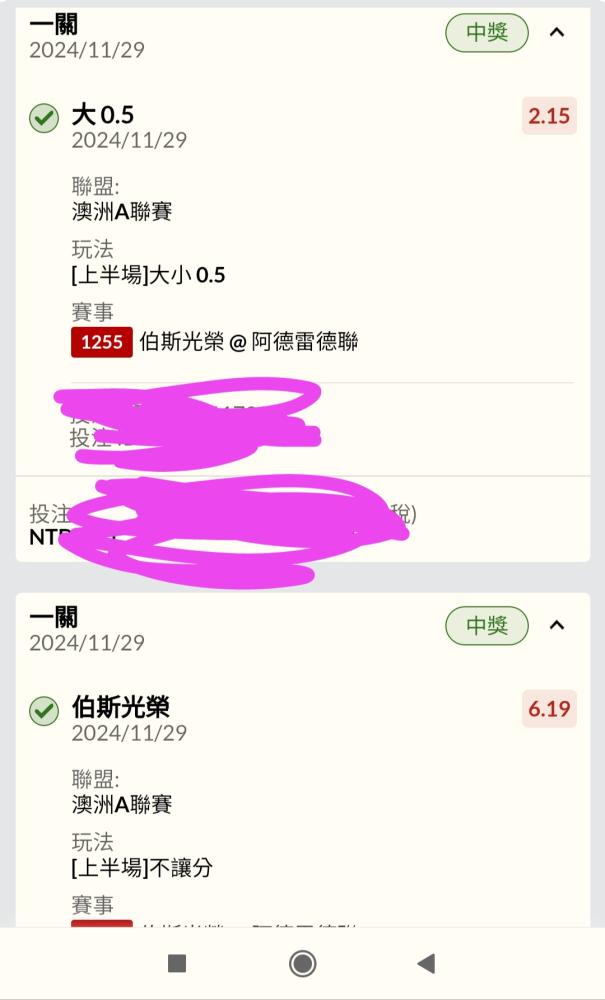Collapse the bet card with 大 0.5
605x1000 pixels.
tap(557, 33)
